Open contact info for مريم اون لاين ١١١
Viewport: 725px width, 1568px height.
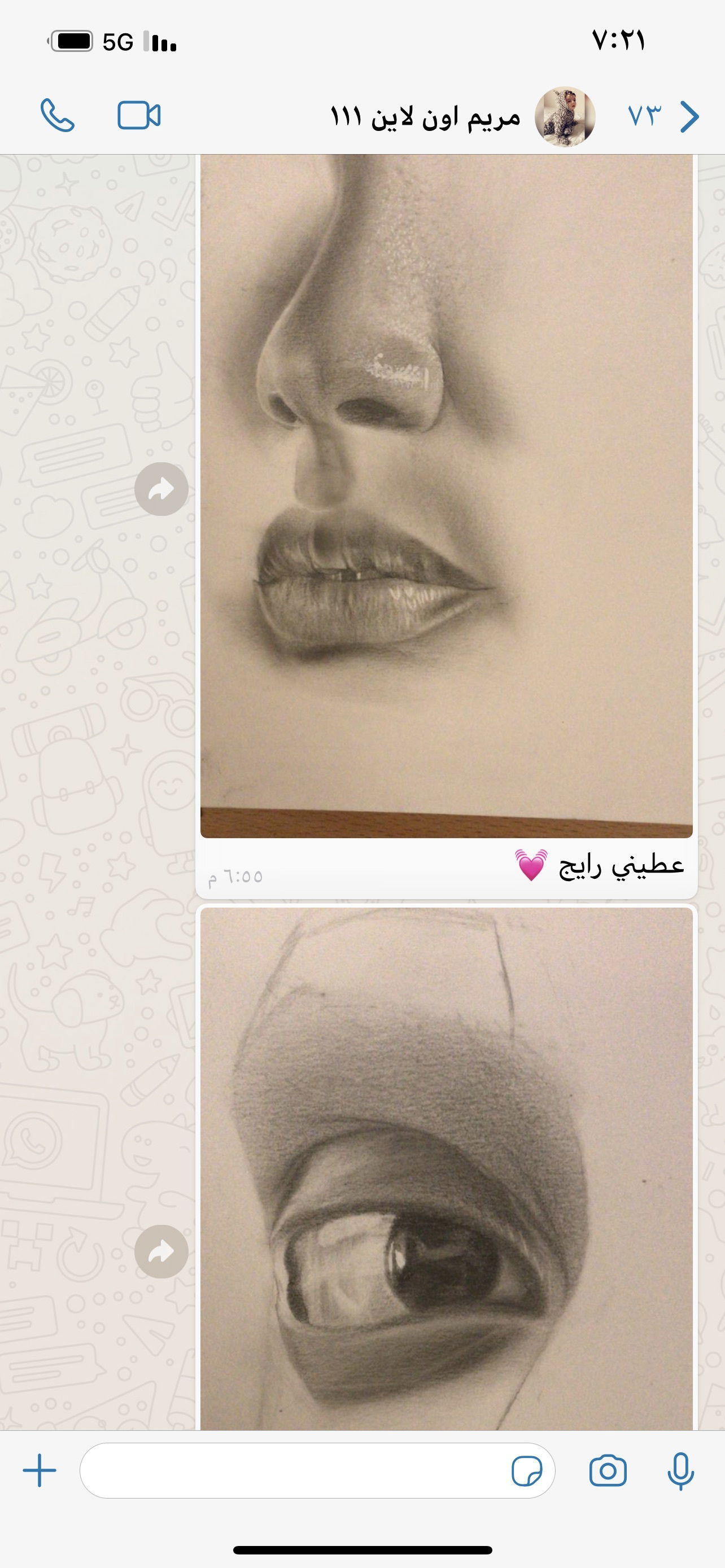pos(425,117)
